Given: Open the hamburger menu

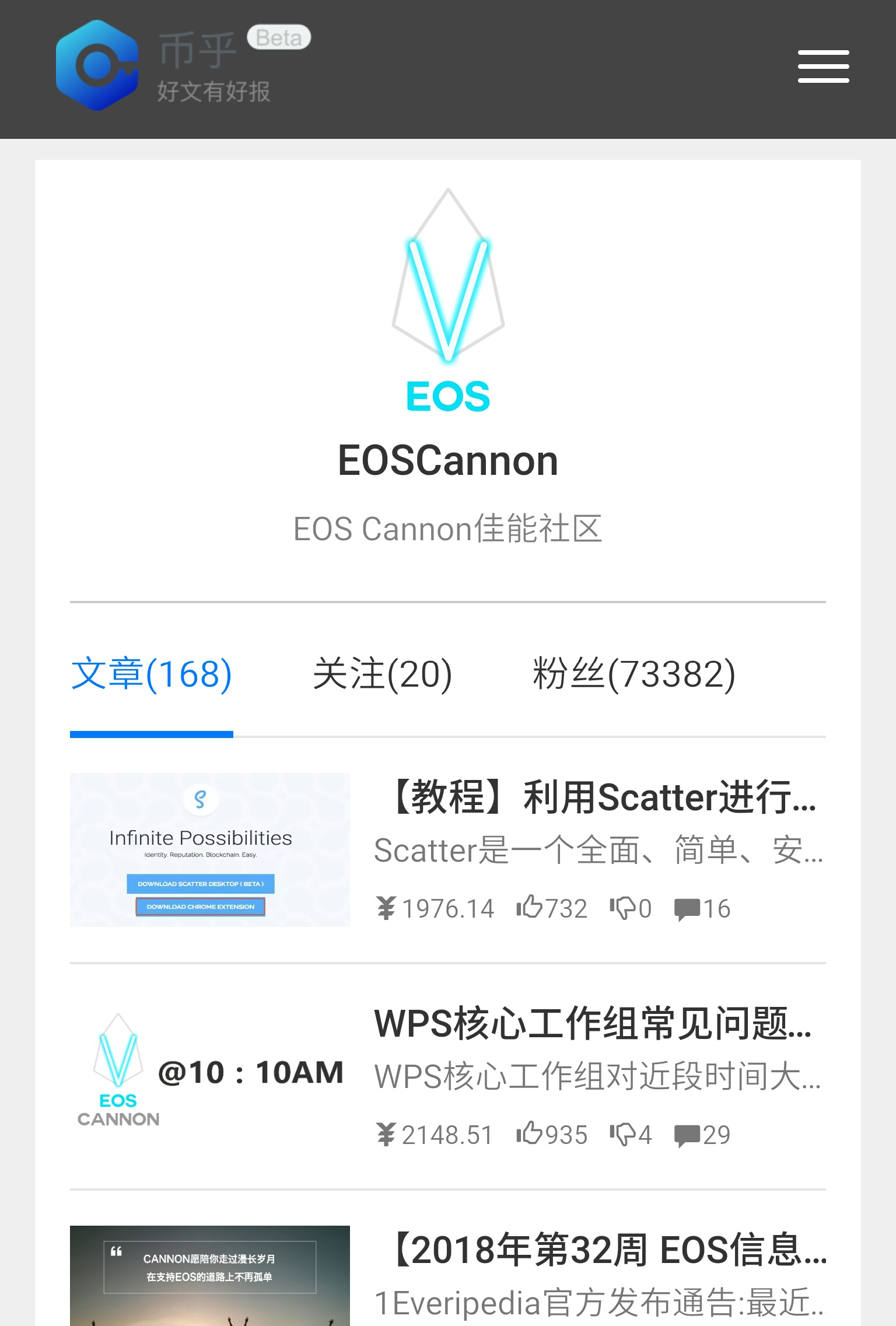Looking at the screenshot, I should 823,67.
